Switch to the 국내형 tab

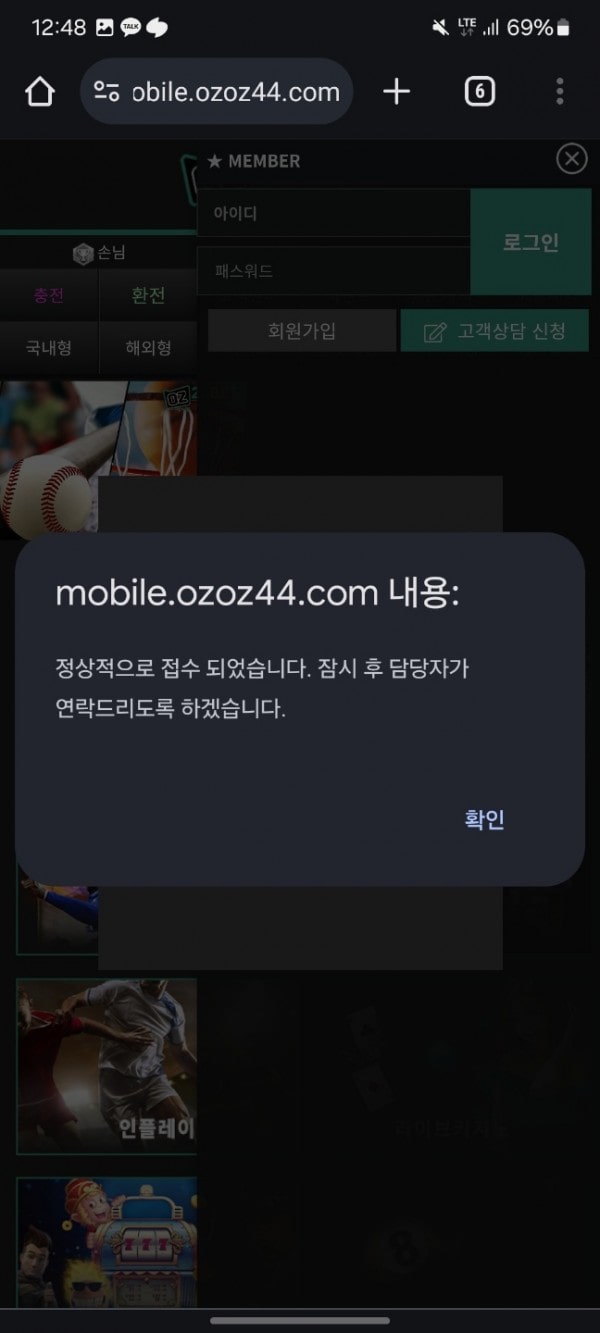coord(49,349)
